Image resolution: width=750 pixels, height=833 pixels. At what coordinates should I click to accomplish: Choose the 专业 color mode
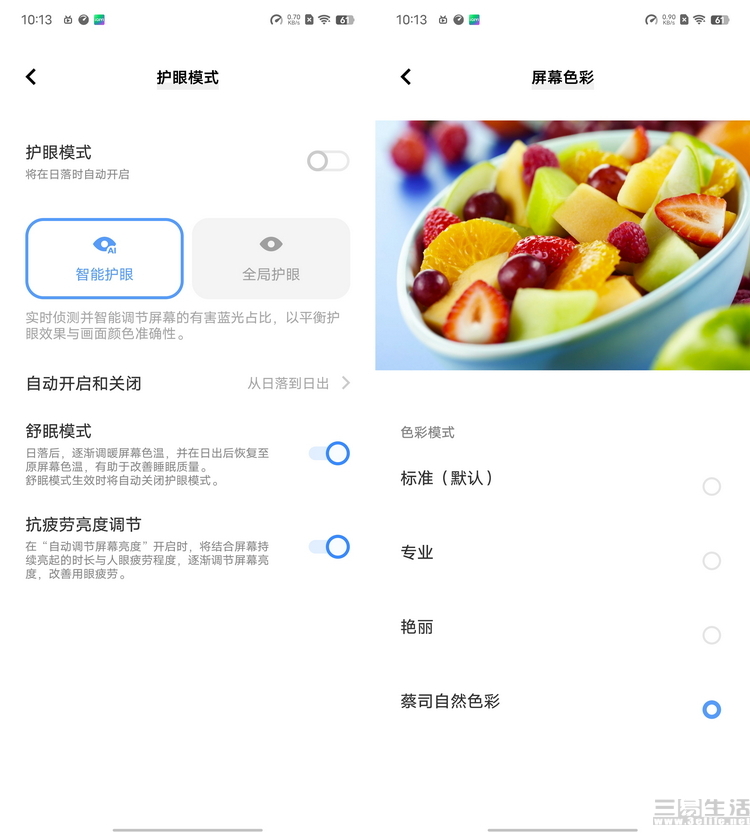pyautogui.click(x=711, y=561)
